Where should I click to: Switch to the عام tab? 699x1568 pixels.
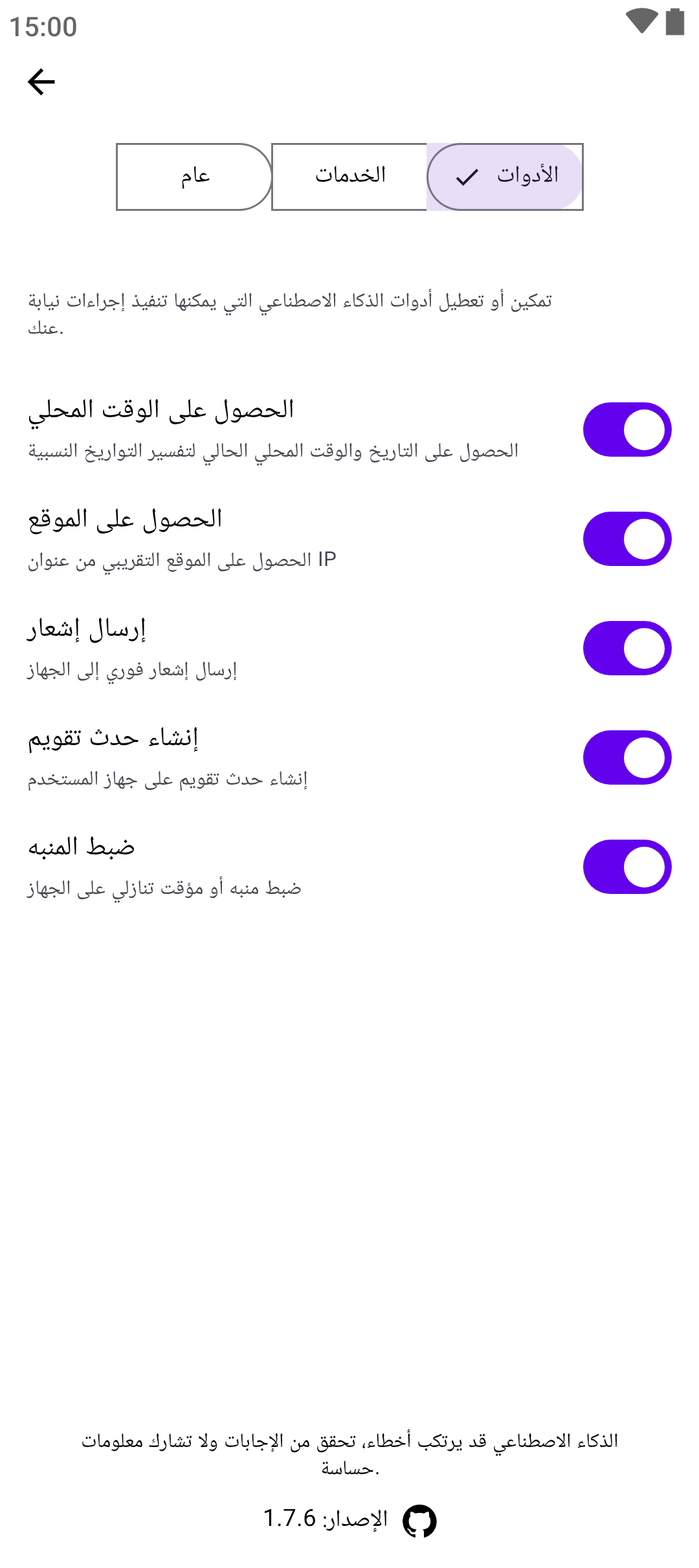point(194,177)
